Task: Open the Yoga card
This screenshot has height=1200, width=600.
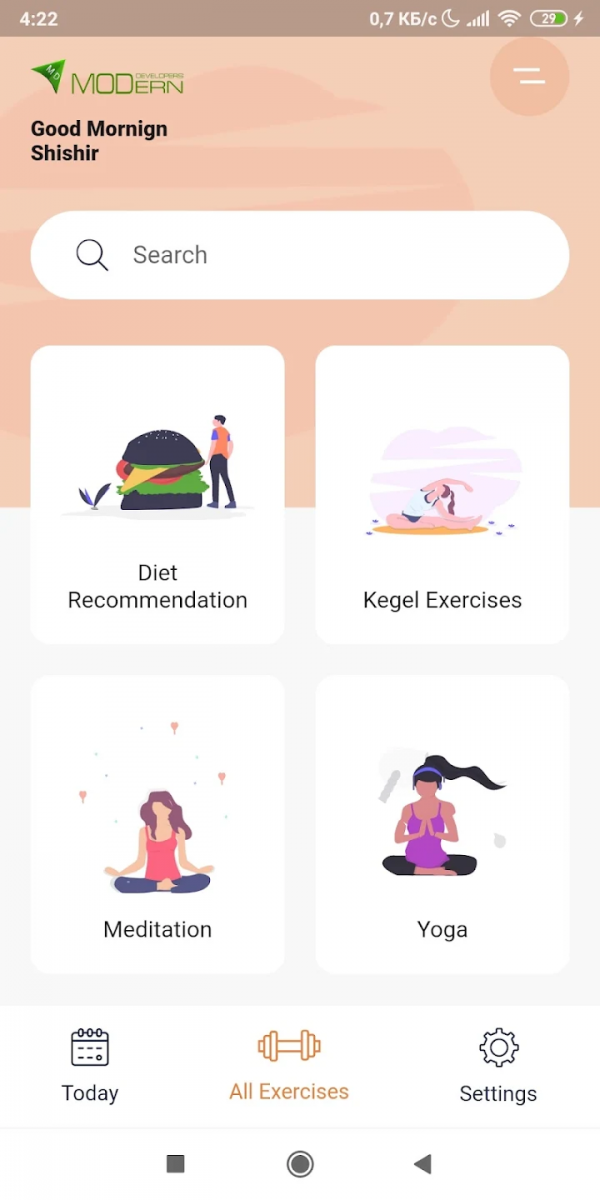Action: pos(442,824)
